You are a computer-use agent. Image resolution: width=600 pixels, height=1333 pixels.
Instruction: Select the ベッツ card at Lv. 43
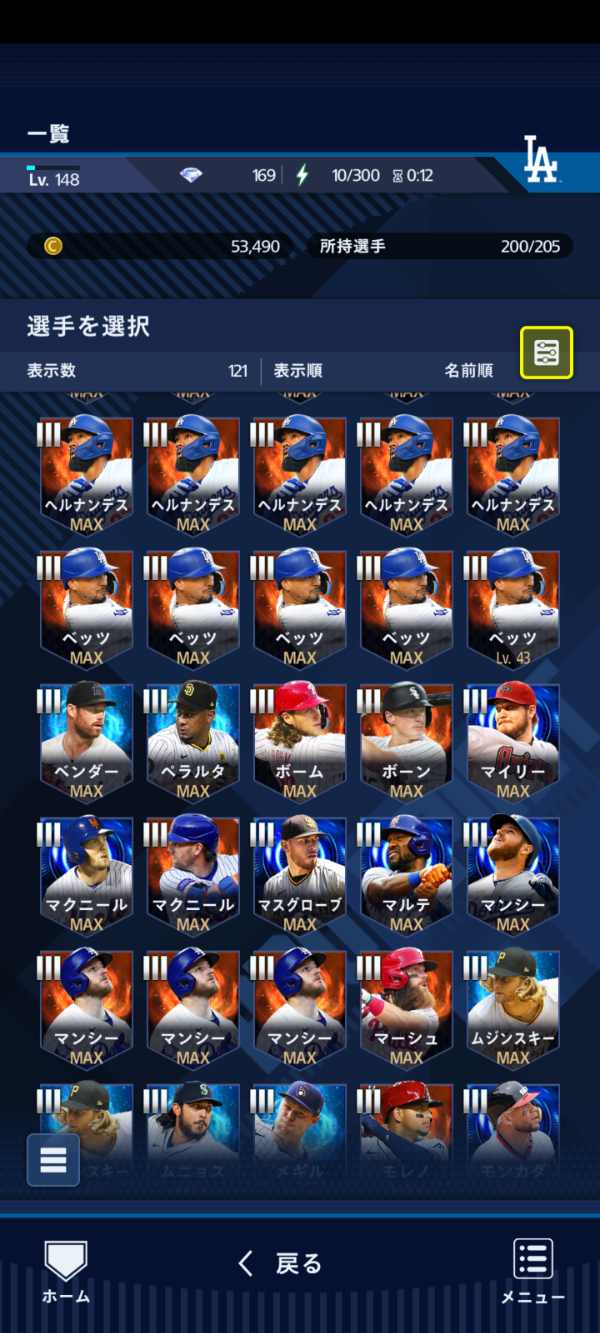(x=512, y=607)
